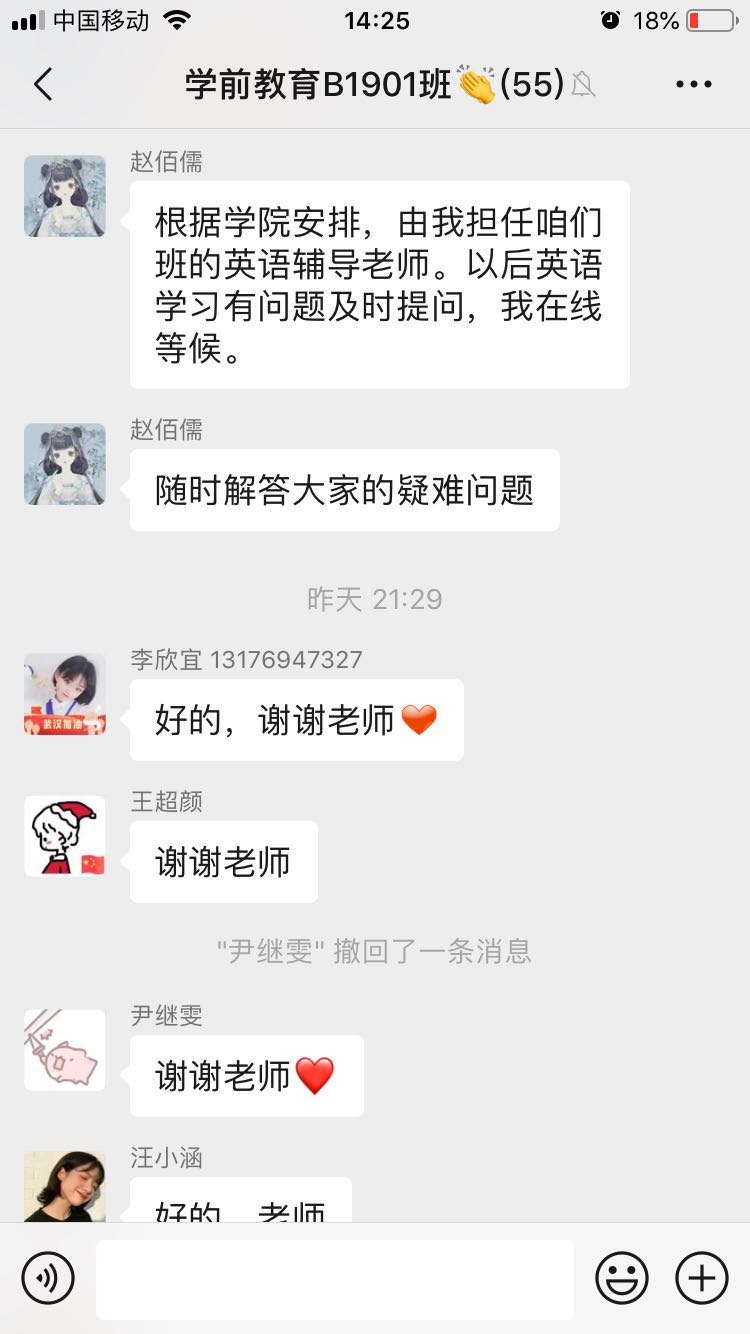Open 汪小涵's profile avatar

pyautogui.click(x=65, y=1188)
